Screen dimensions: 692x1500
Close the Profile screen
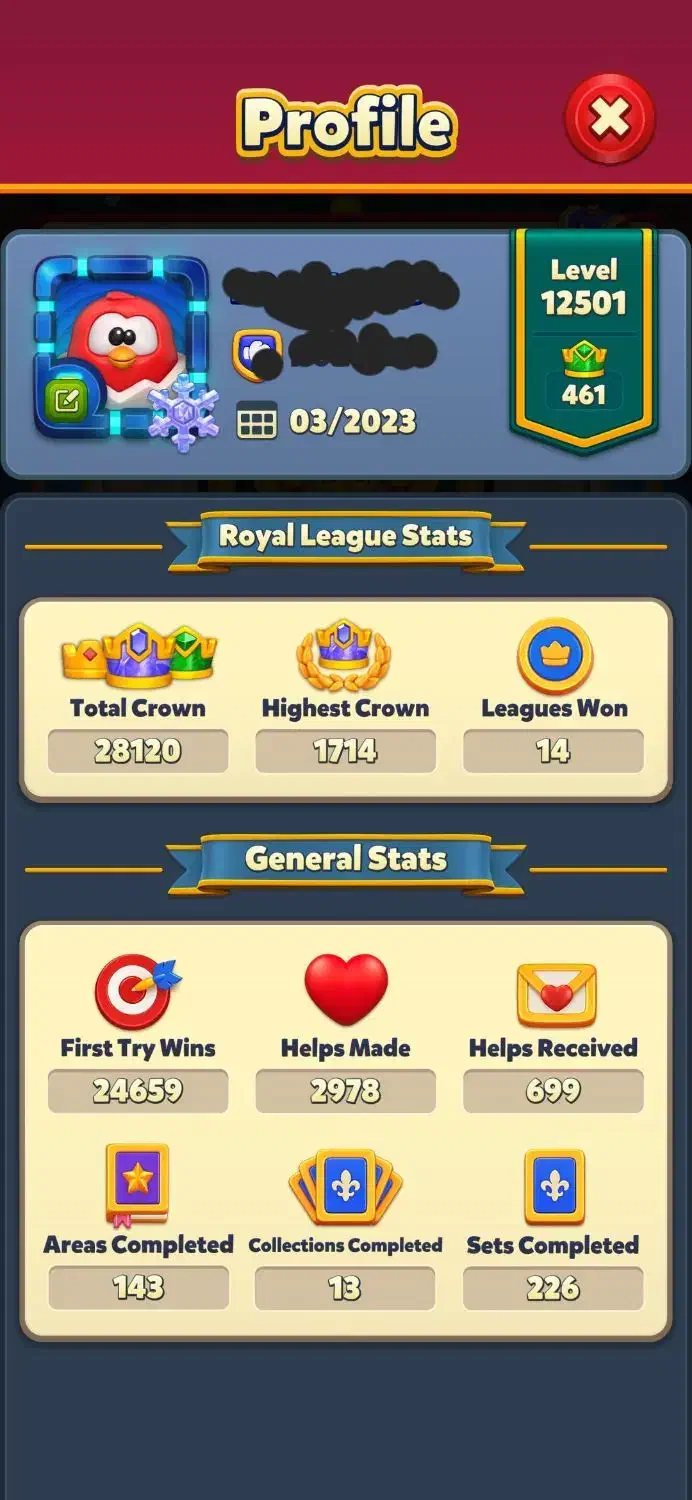pos(609,121)
